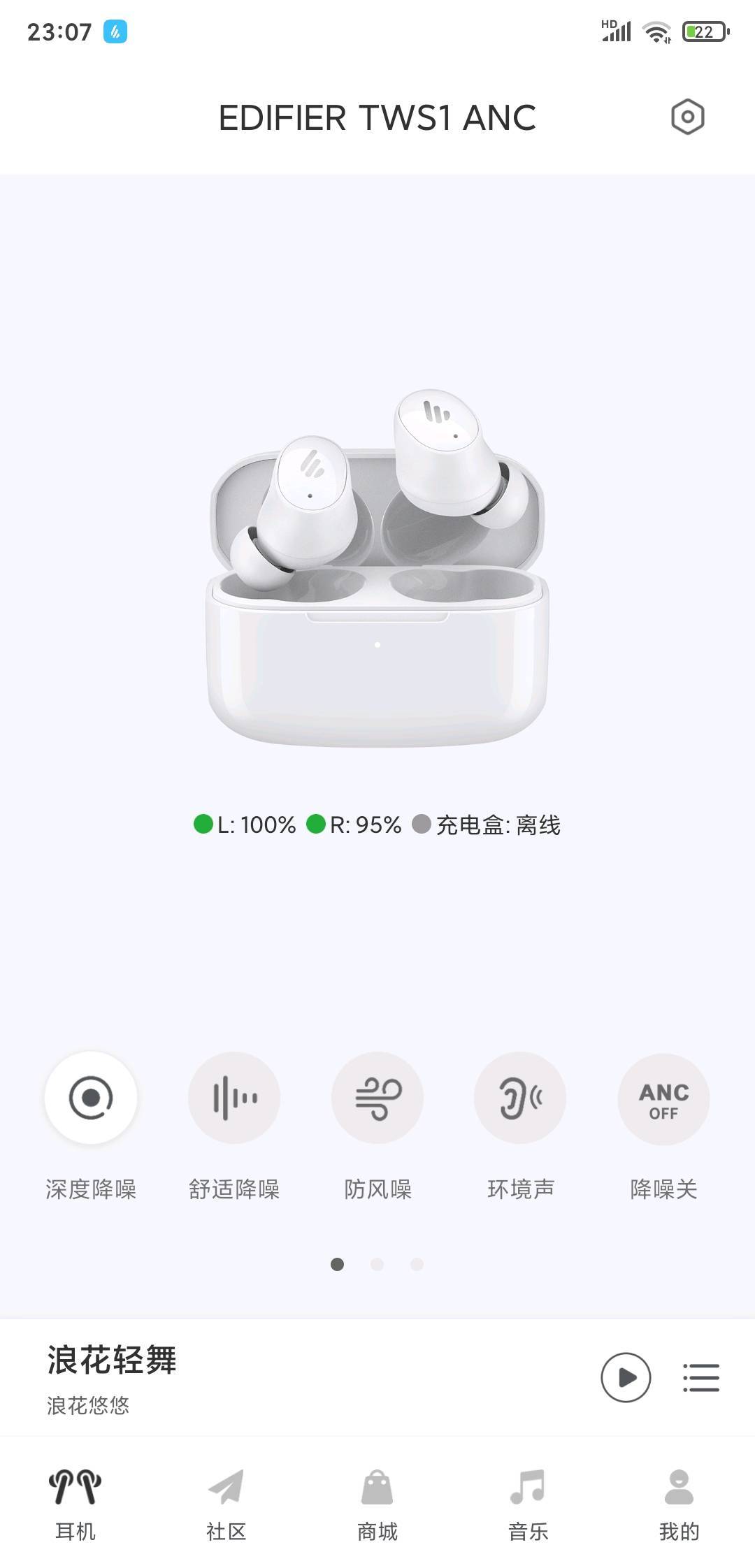The width and height of the screenshot is (755, 1568).
Task: Open the playlist queue icon
Action: coord(700,1377)
